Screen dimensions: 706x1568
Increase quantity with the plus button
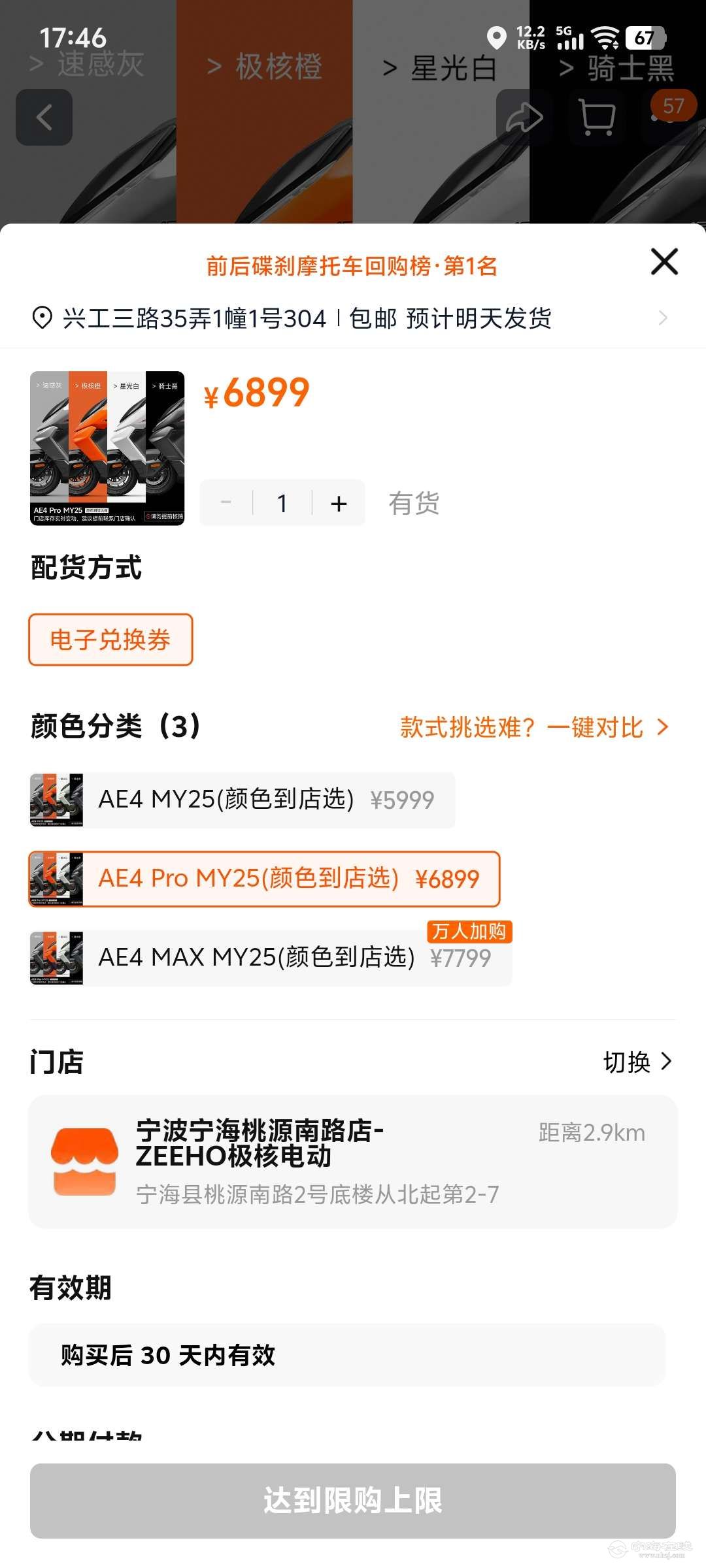coord(339,504)
